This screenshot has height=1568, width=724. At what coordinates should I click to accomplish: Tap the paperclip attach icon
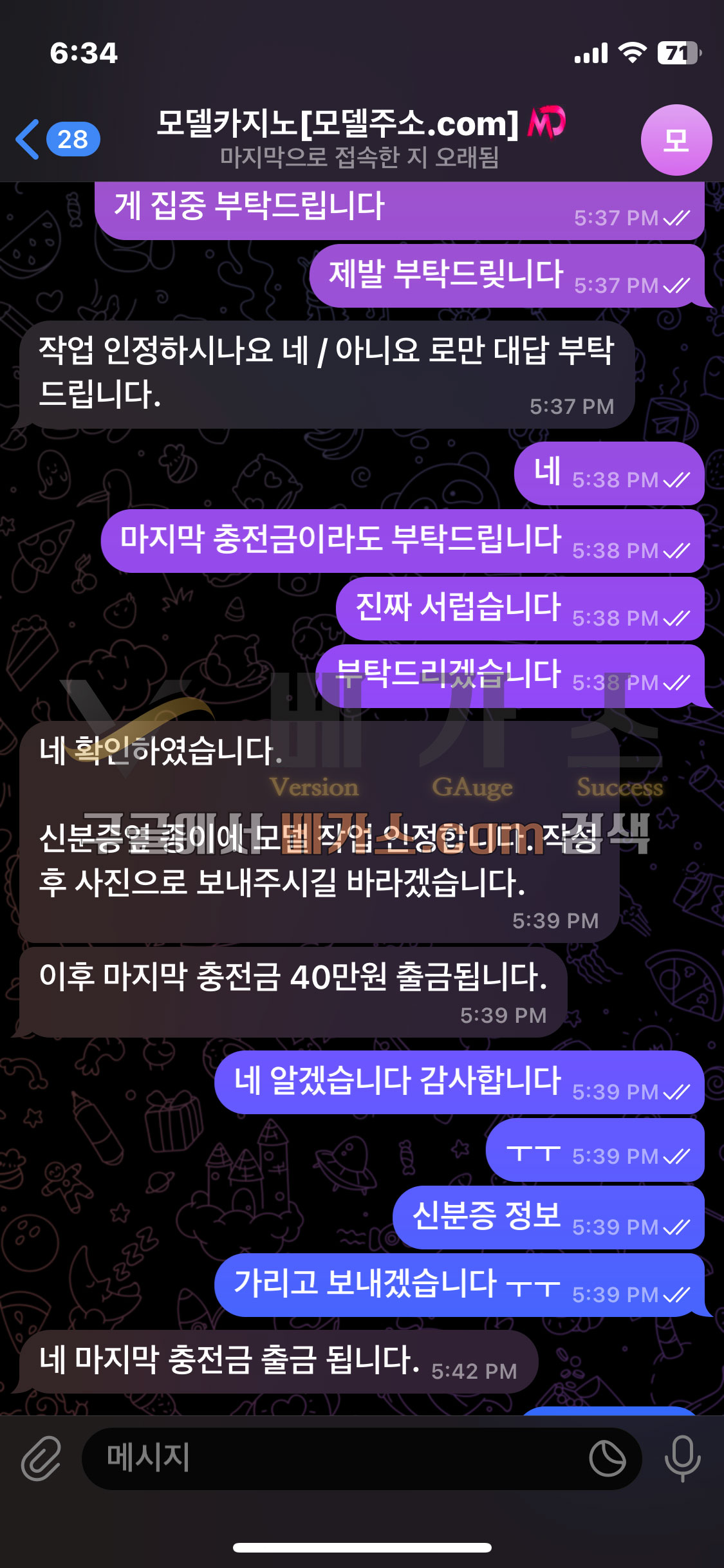tap(41, 1458)
